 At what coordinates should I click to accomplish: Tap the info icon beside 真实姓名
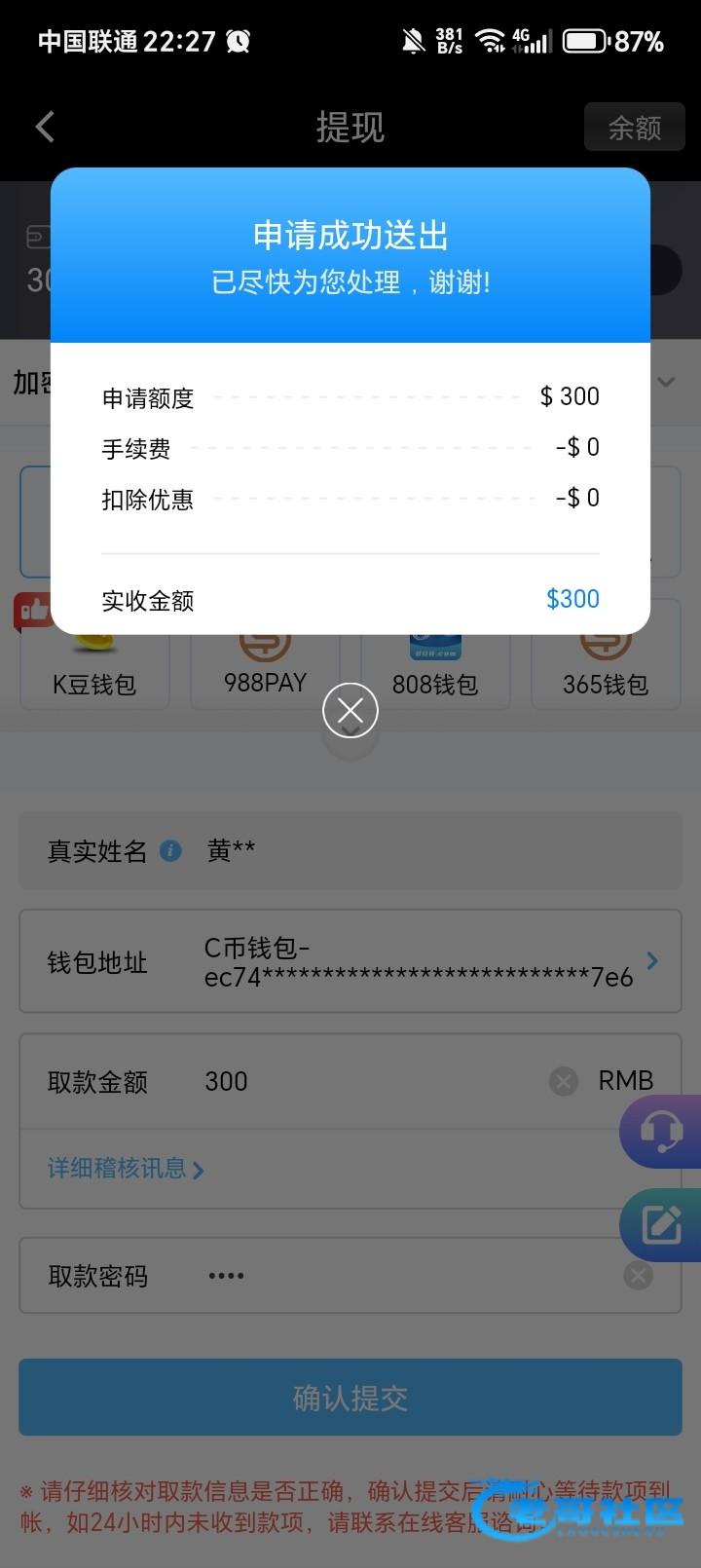170,851
